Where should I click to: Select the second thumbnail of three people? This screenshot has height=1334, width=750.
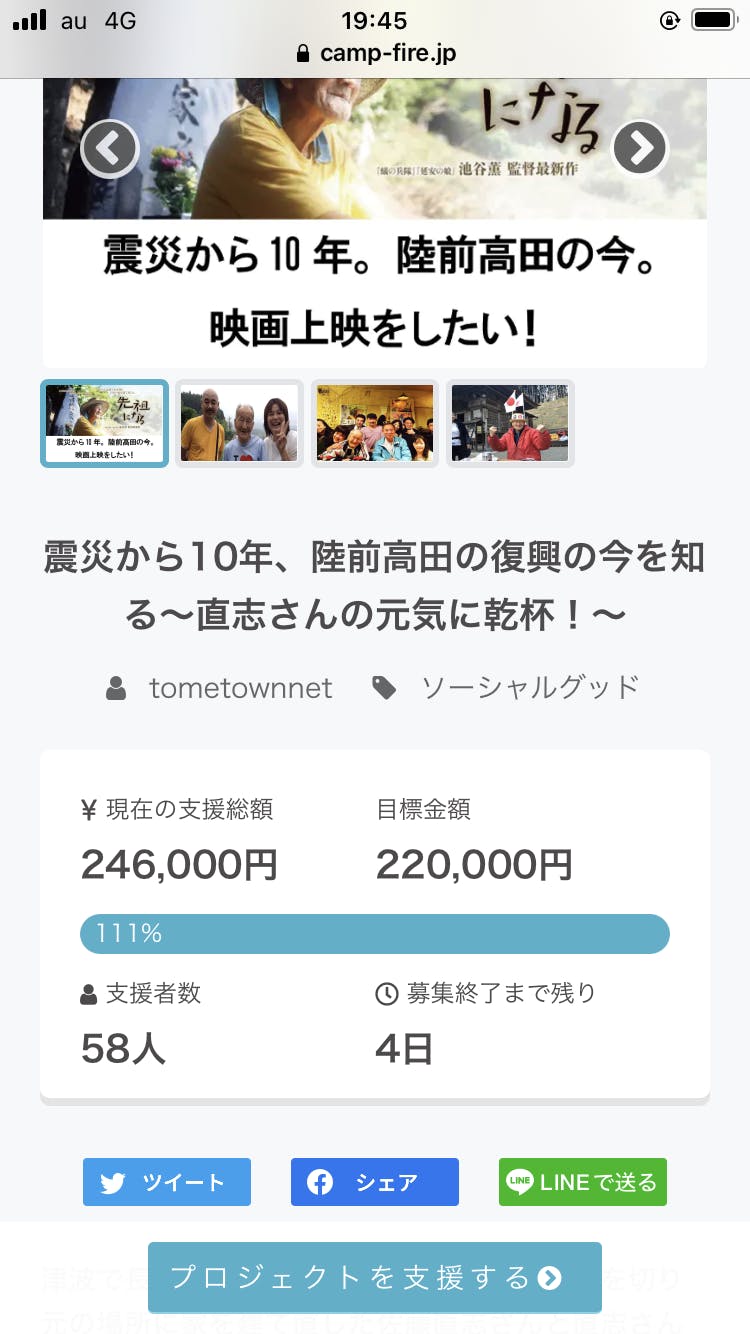pos(239,423)
